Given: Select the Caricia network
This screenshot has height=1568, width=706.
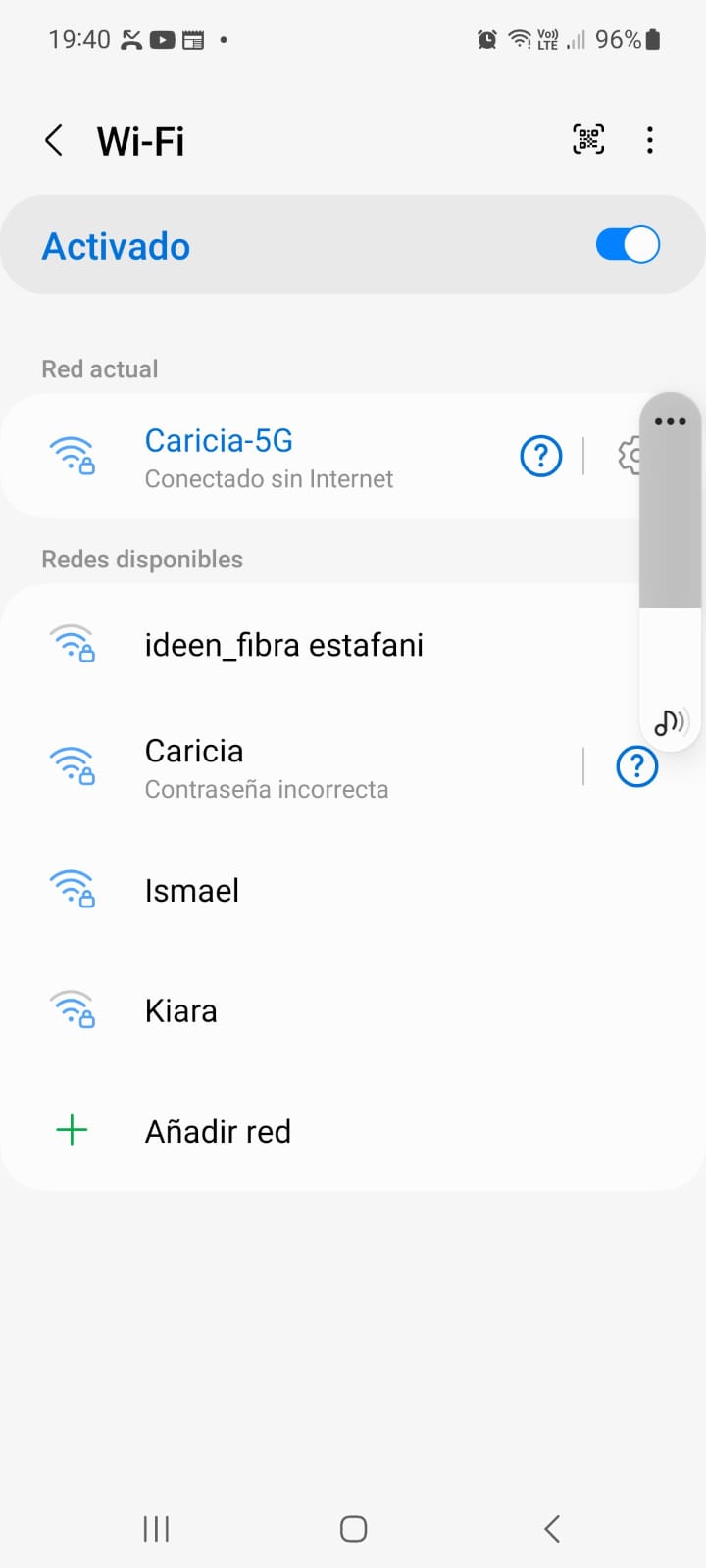Looking at the screenshot, I should click(265, 767).
